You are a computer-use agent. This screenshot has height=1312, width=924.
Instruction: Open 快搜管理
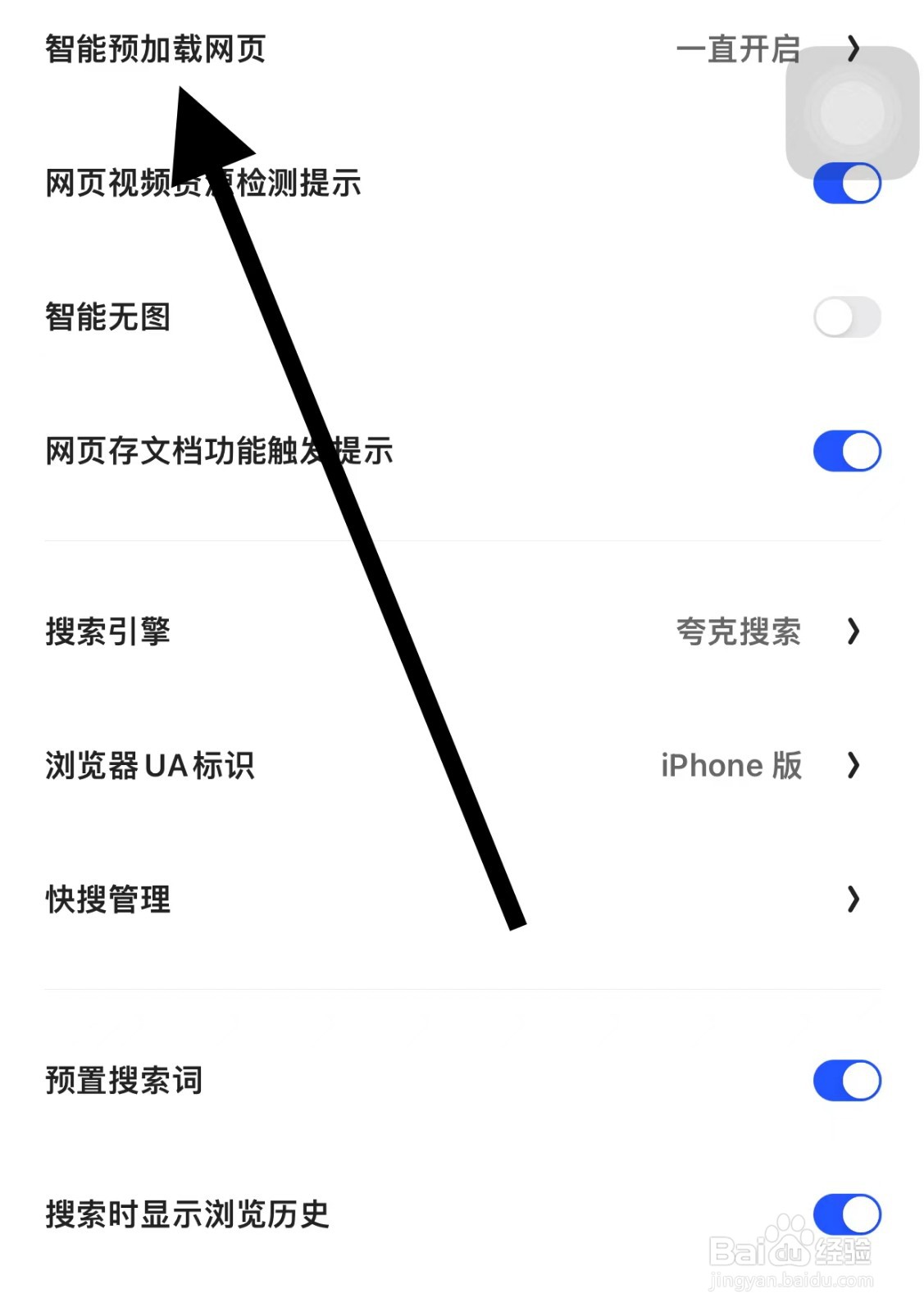tap(107, 900)
